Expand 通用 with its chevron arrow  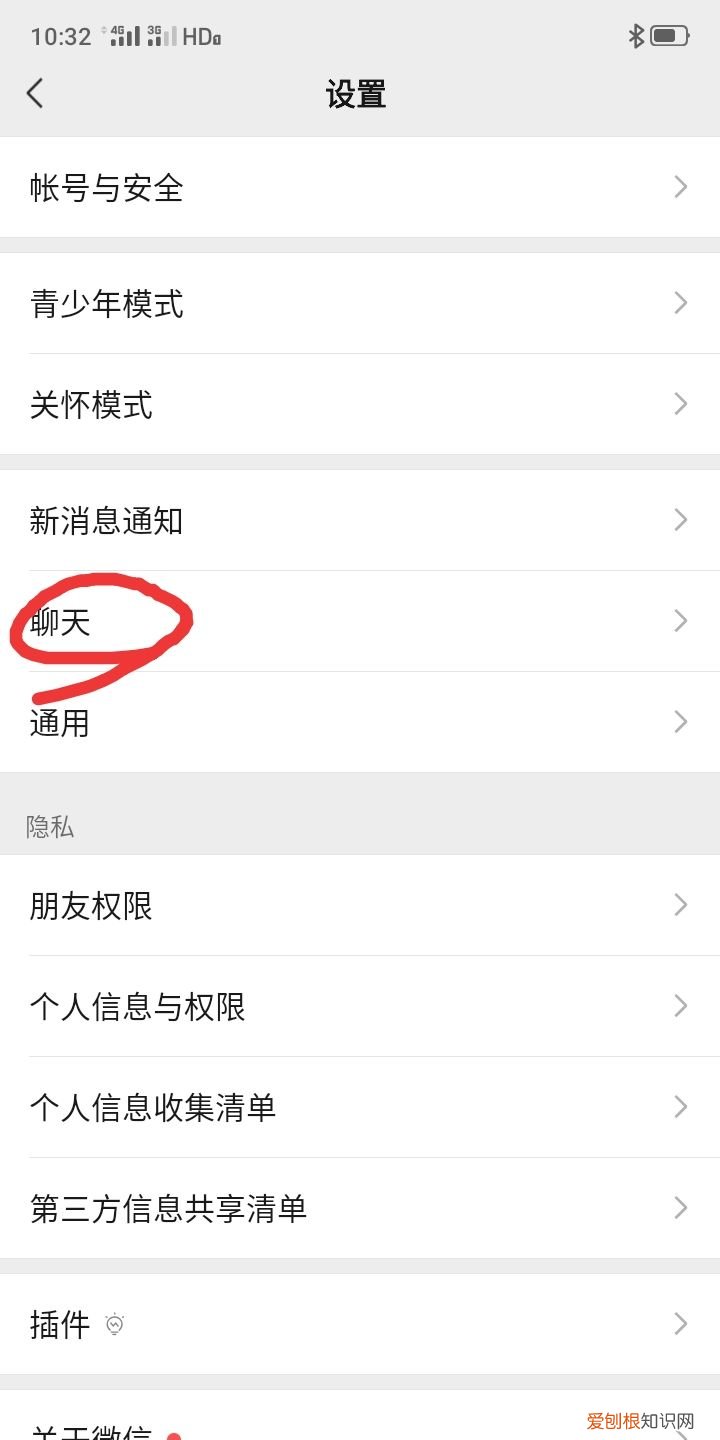coord(681,721)
